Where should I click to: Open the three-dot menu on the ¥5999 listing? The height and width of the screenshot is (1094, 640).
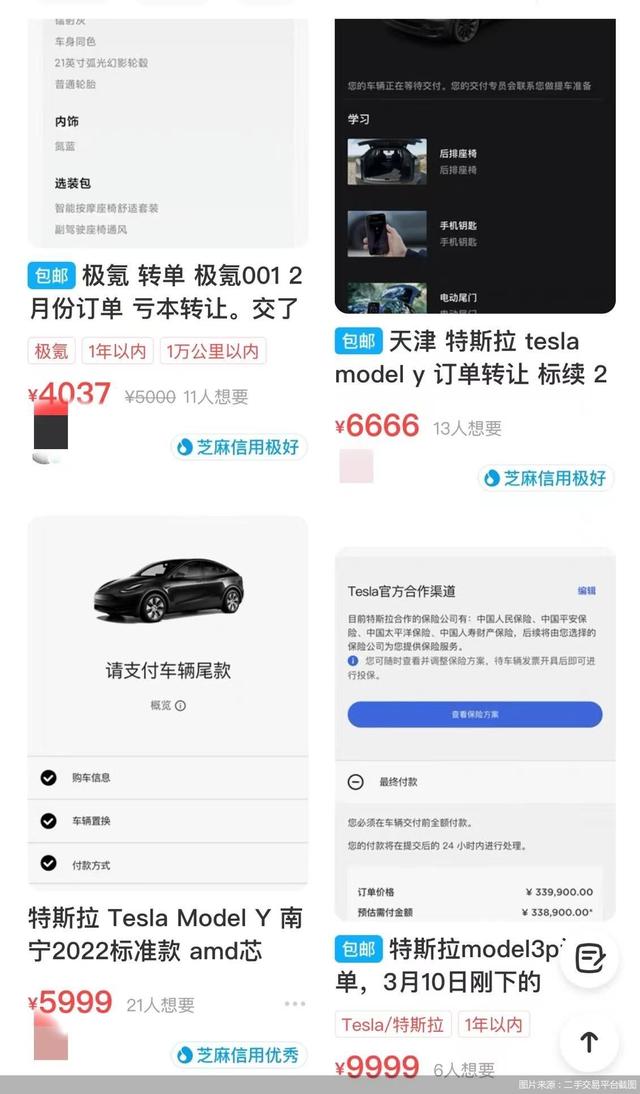[x=294, y=1004]
